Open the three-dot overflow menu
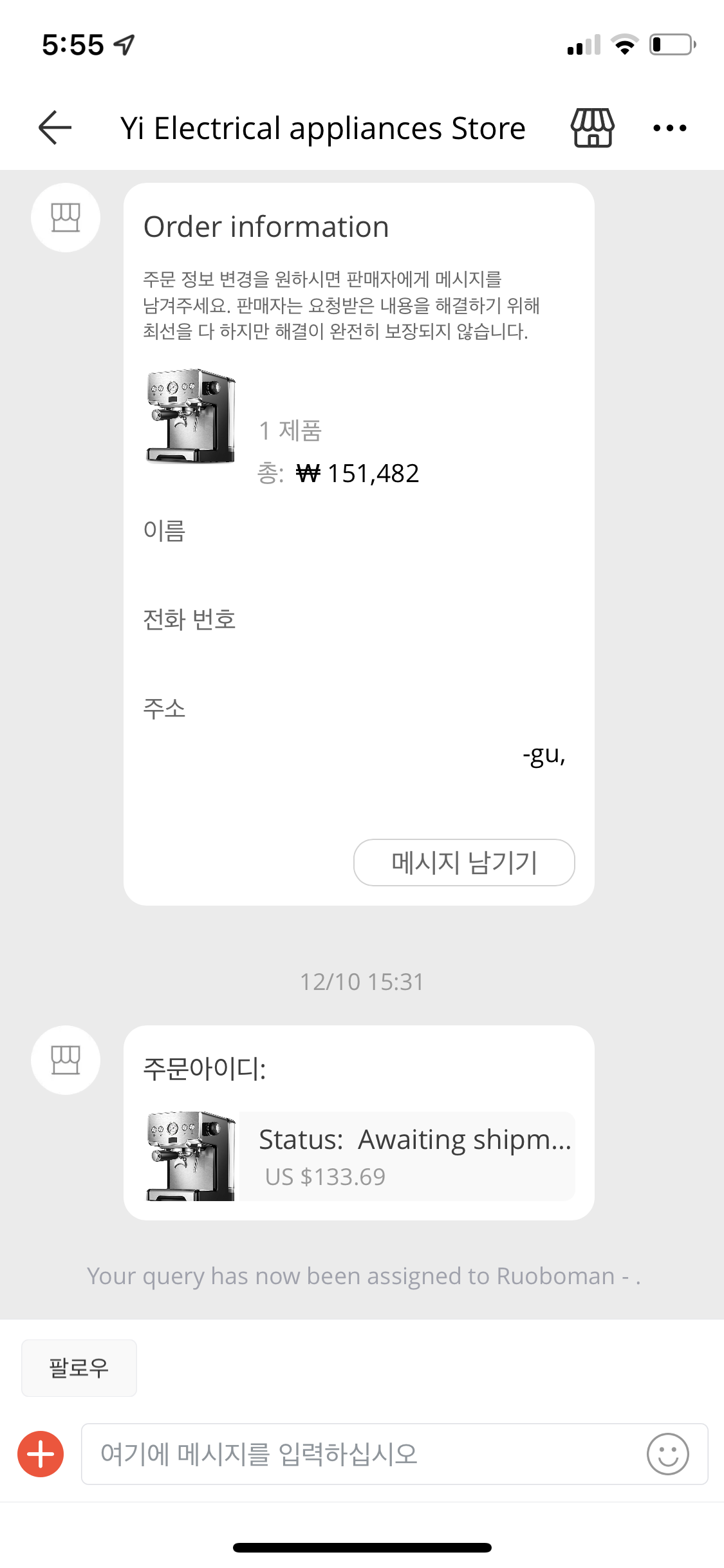The height and width of the screenshot is (1568, 724). pos(669,128)
